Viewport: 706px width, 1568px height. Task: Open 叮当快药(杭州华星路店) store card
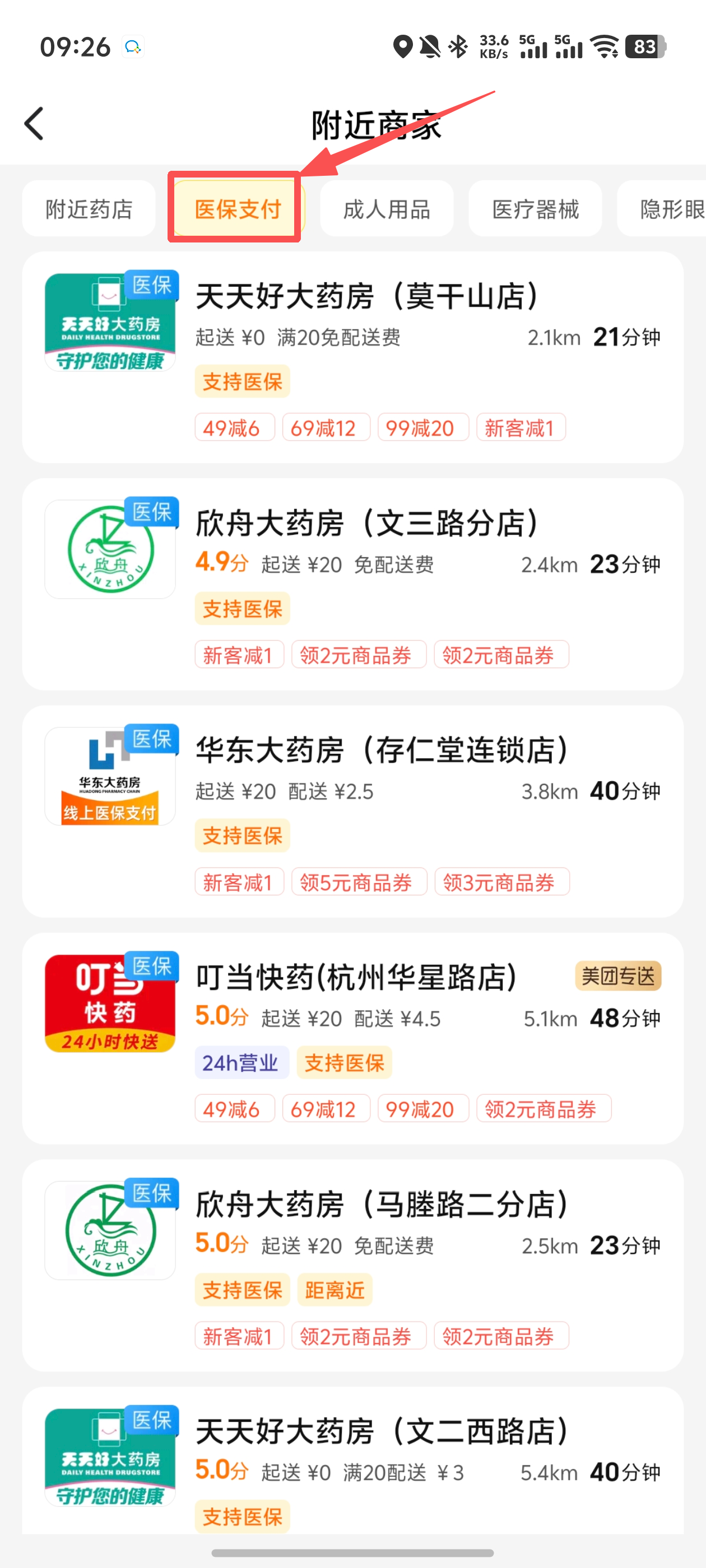(x=356, y=978)
